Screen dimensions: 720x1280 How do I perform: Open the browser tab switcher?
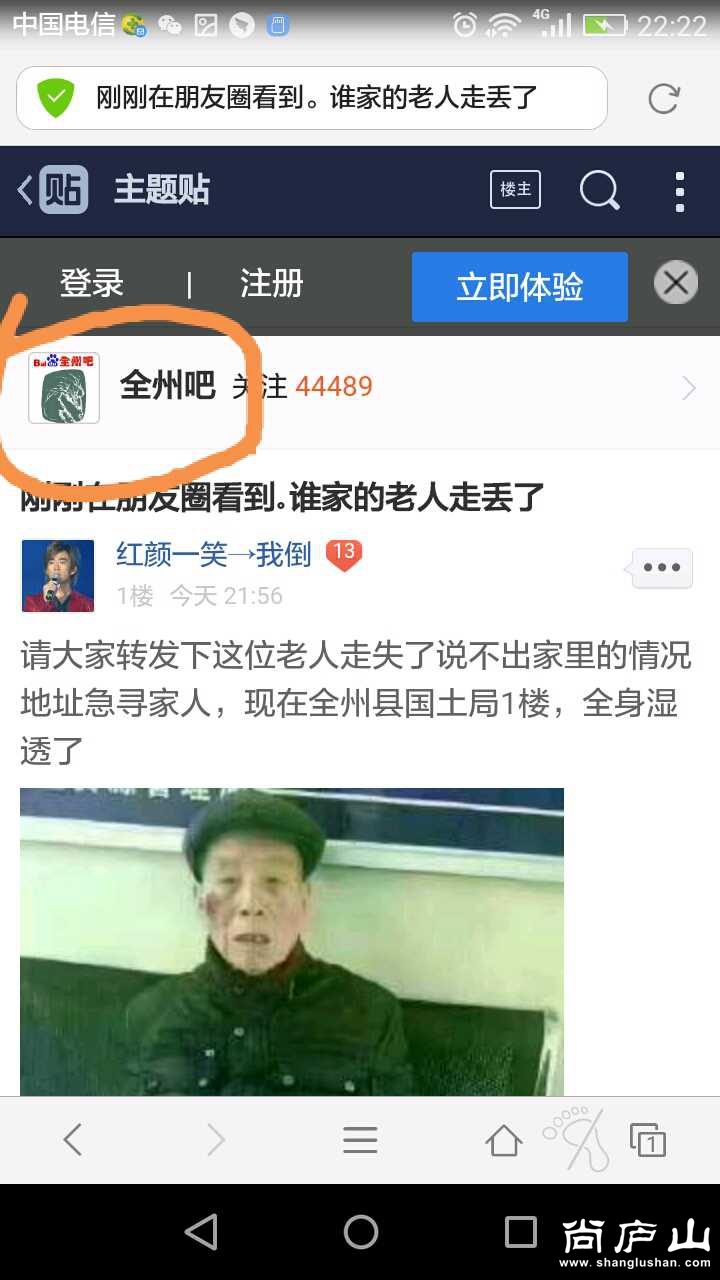(x=647, y=1139)
